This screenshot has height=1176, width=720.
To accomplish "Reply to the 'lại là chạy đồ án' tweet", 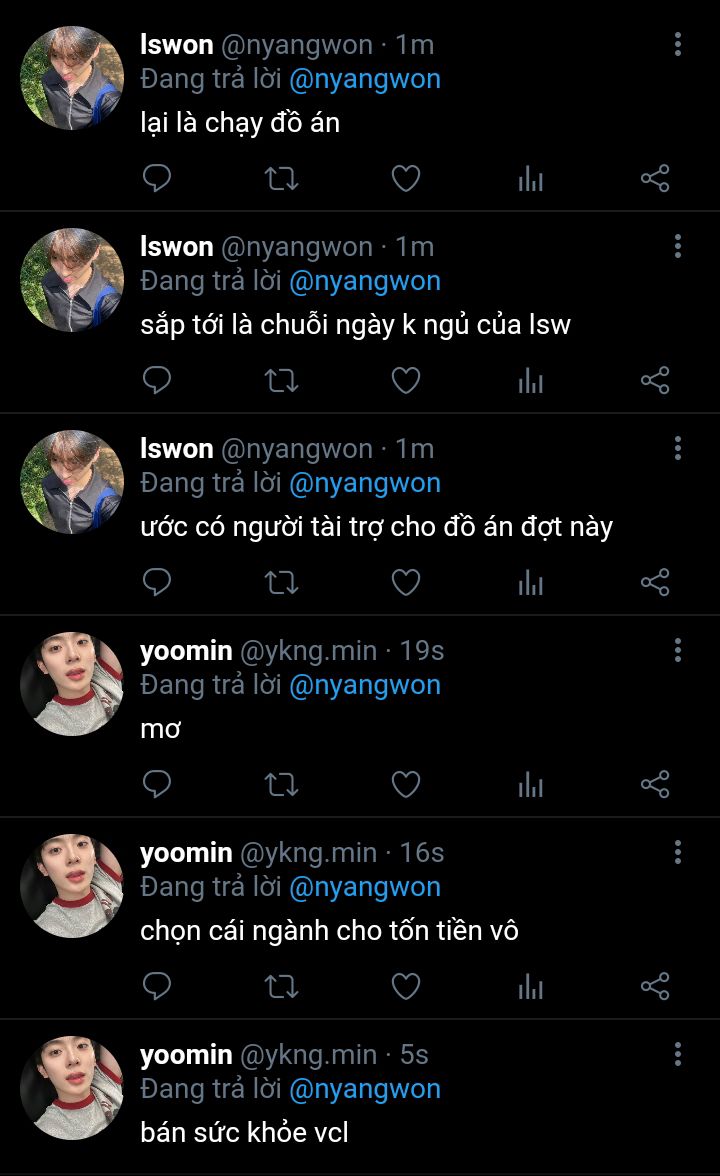I will [157, 179].
